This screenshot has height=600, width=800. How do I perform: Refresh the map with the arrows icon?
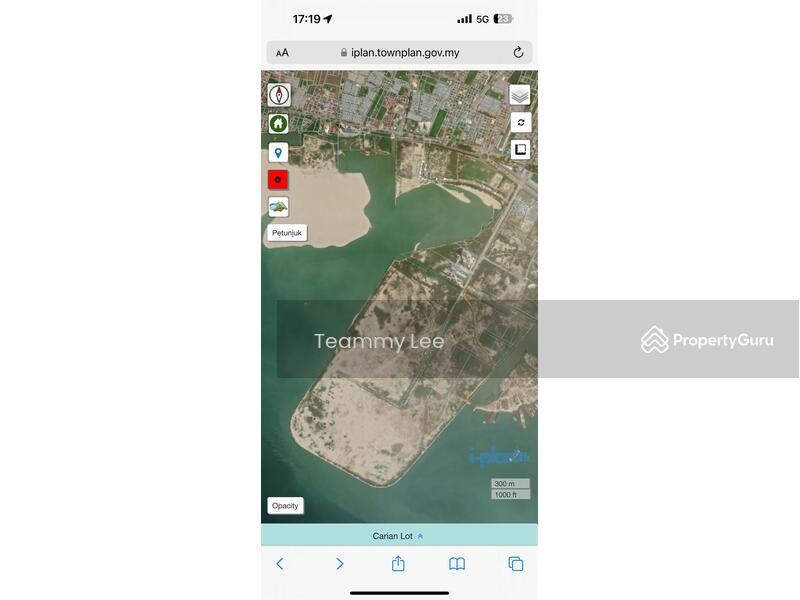[520, 122]
